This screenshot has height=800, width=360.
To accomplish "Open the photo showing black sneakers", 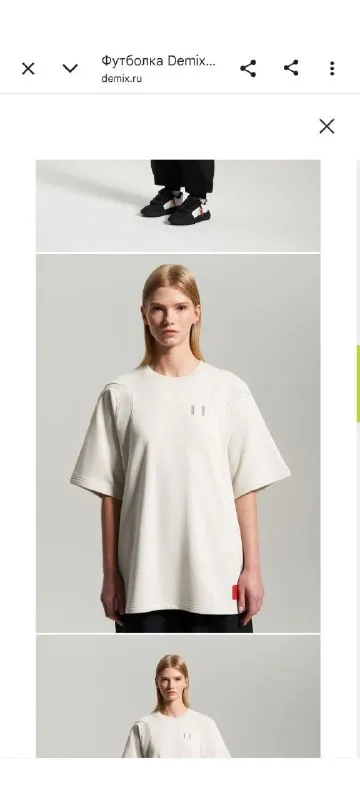I will click(x=178, y=206).
